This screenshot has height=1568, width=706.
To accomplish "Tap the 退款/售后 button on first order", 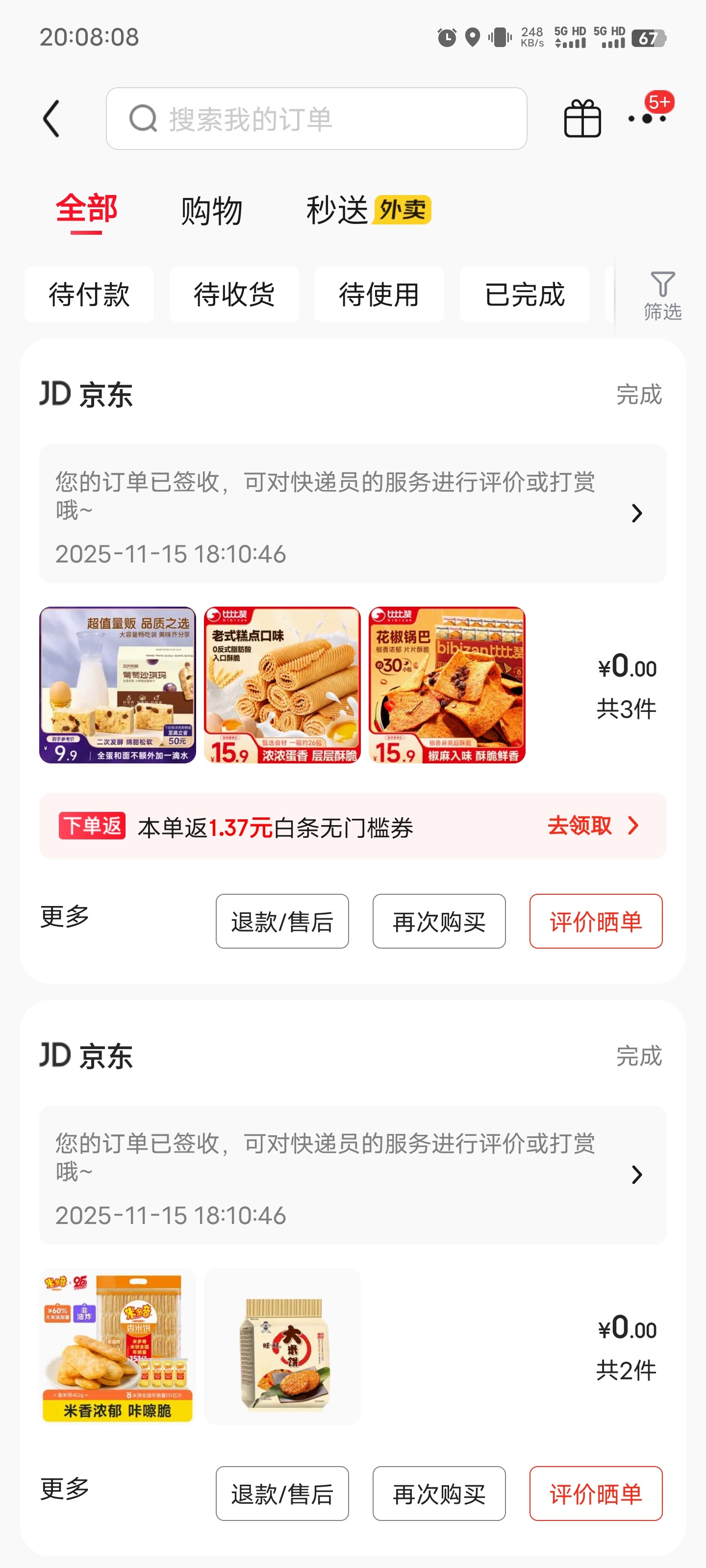I will [x=282, y=921].
